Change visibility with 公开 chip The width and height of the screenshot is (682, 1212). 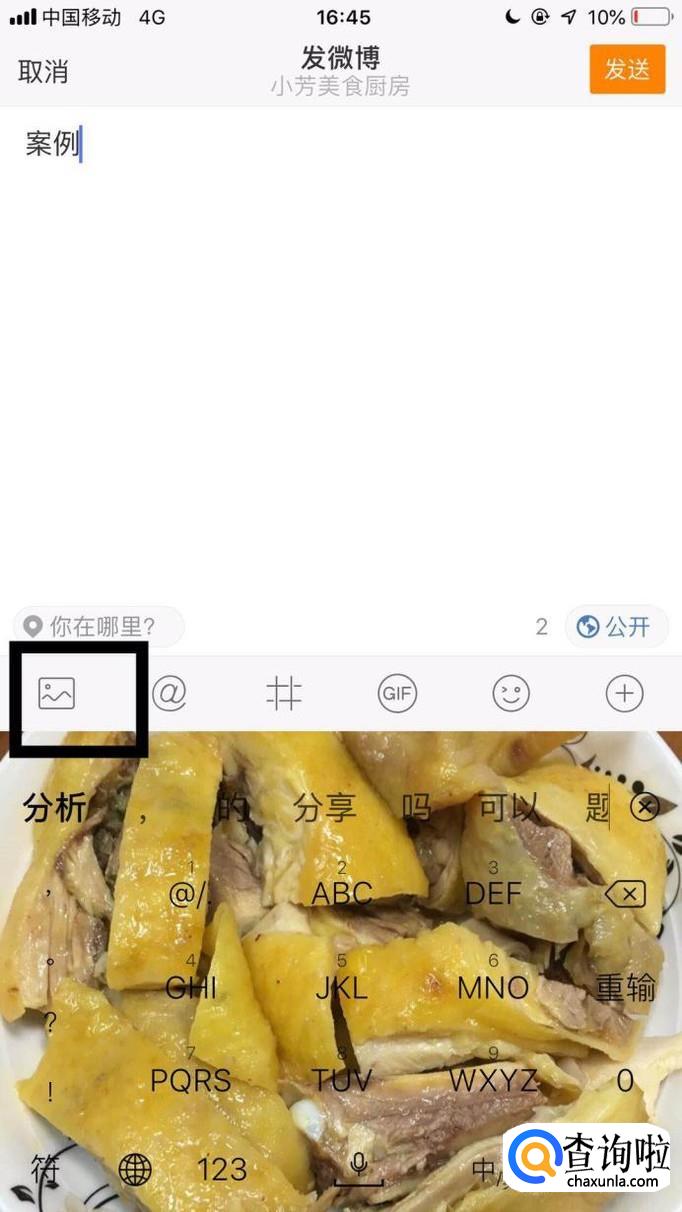click(x=616, y=626)
